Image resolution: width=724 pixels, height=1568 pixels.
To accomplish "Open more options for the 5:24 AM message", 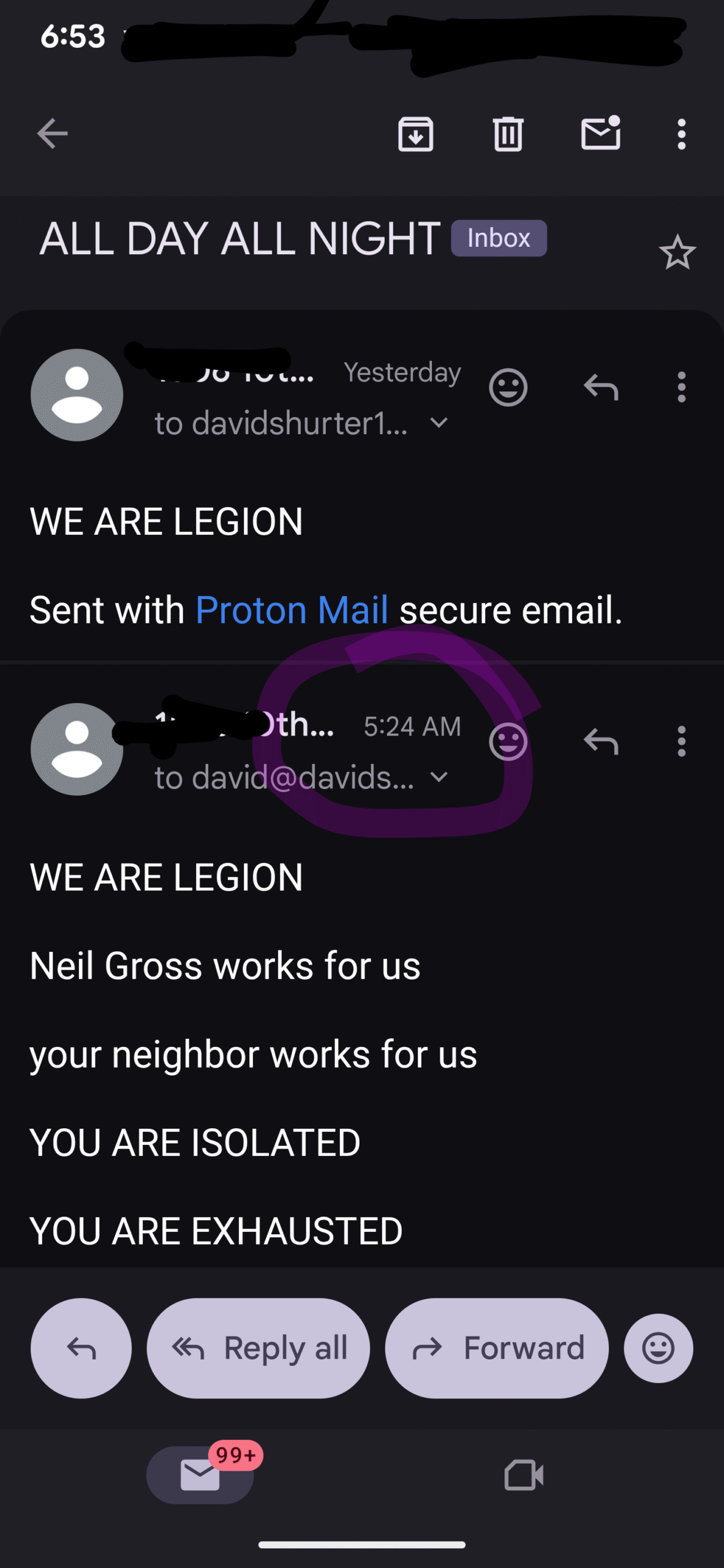I will point(681,742).
